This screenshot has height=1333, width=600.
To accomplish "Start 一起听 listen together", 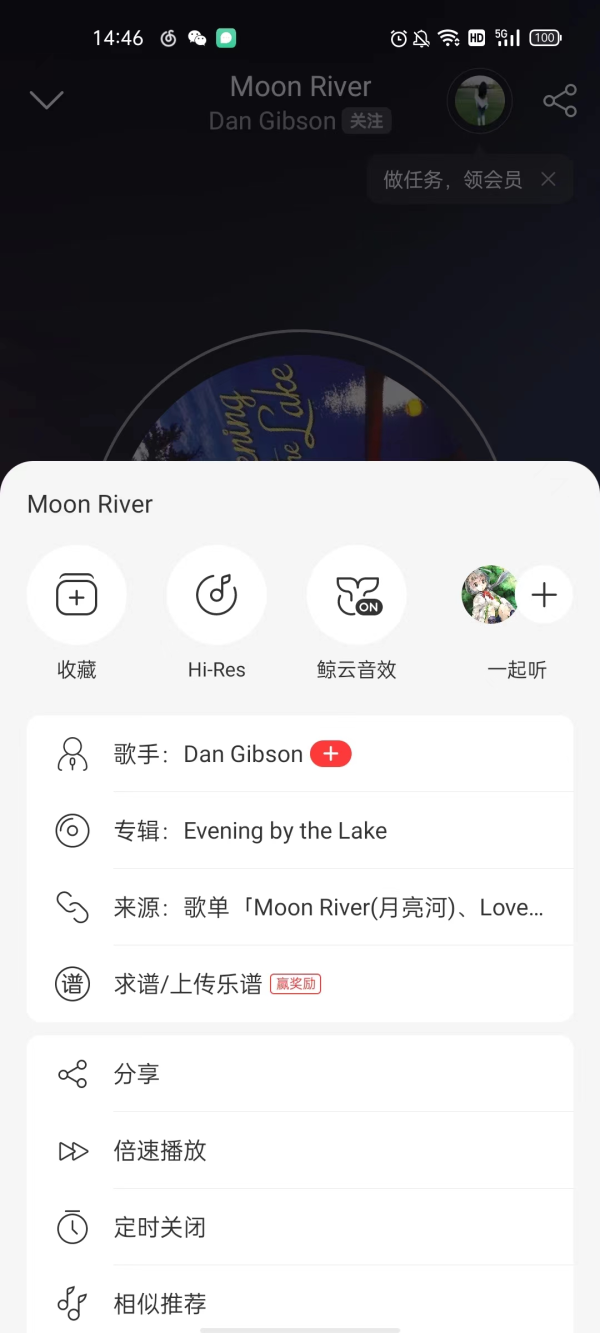I will coord(517,596).
